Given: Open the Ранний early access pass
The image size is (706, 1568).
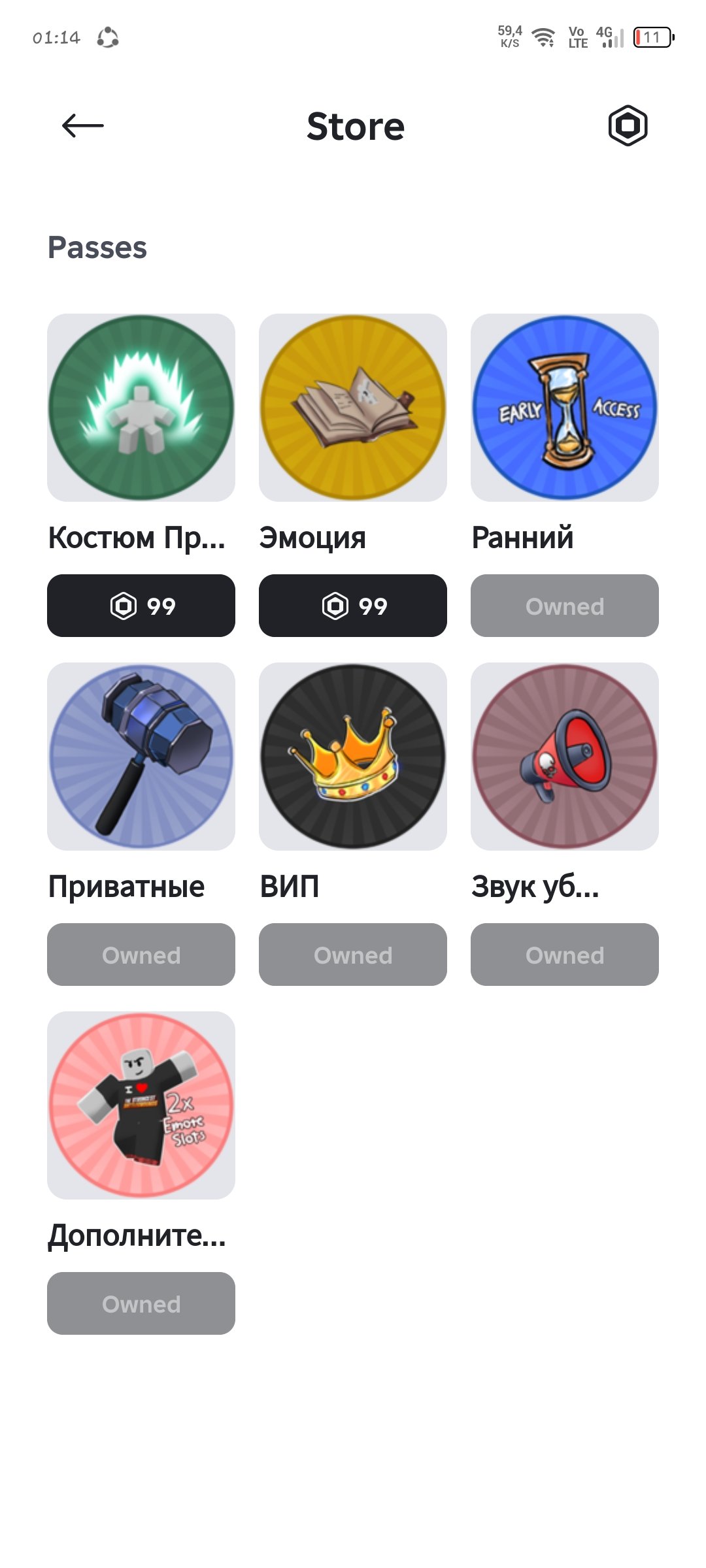Looking at the screenshot, I should 565,408.
